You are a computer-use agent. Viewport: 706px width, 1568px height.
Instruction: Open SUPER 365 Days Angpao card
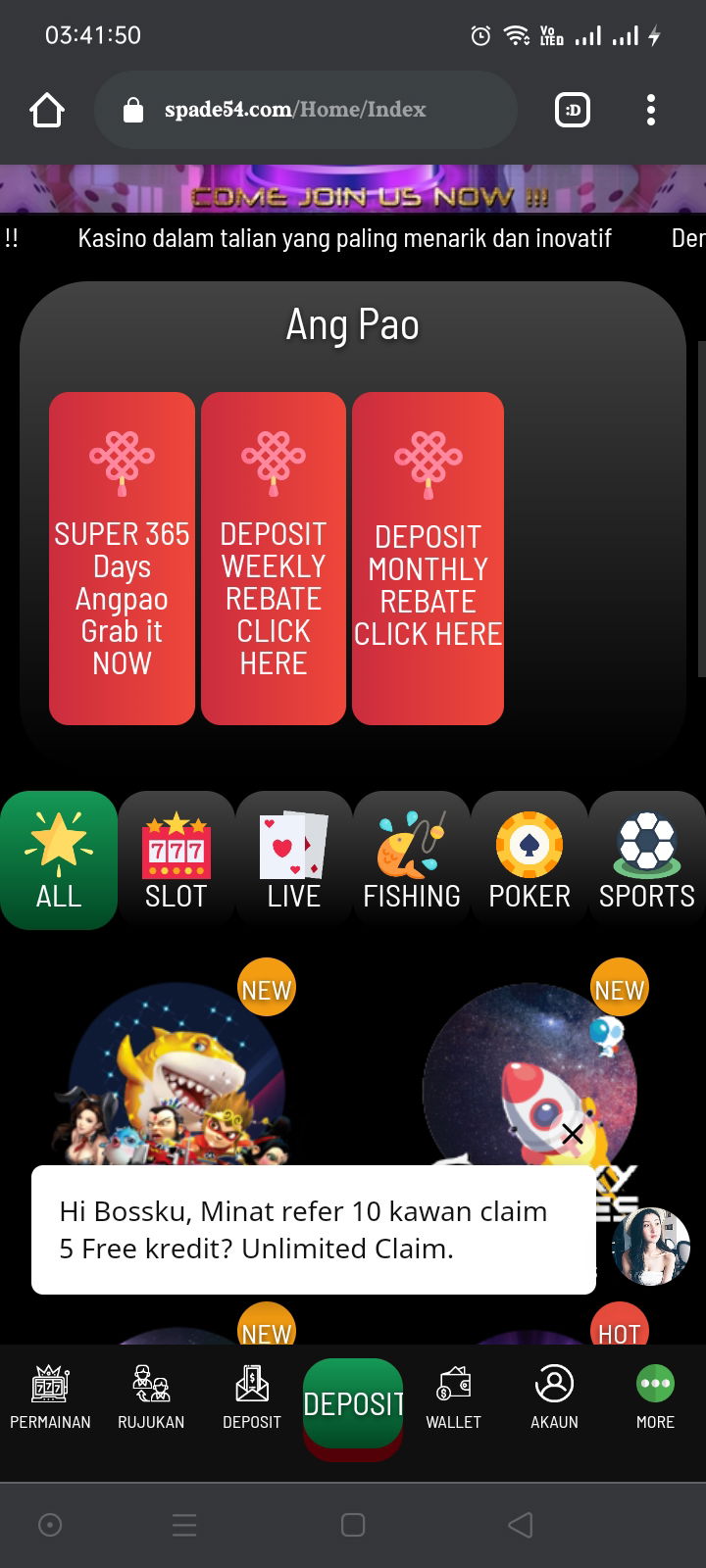[x=122, y=559]
